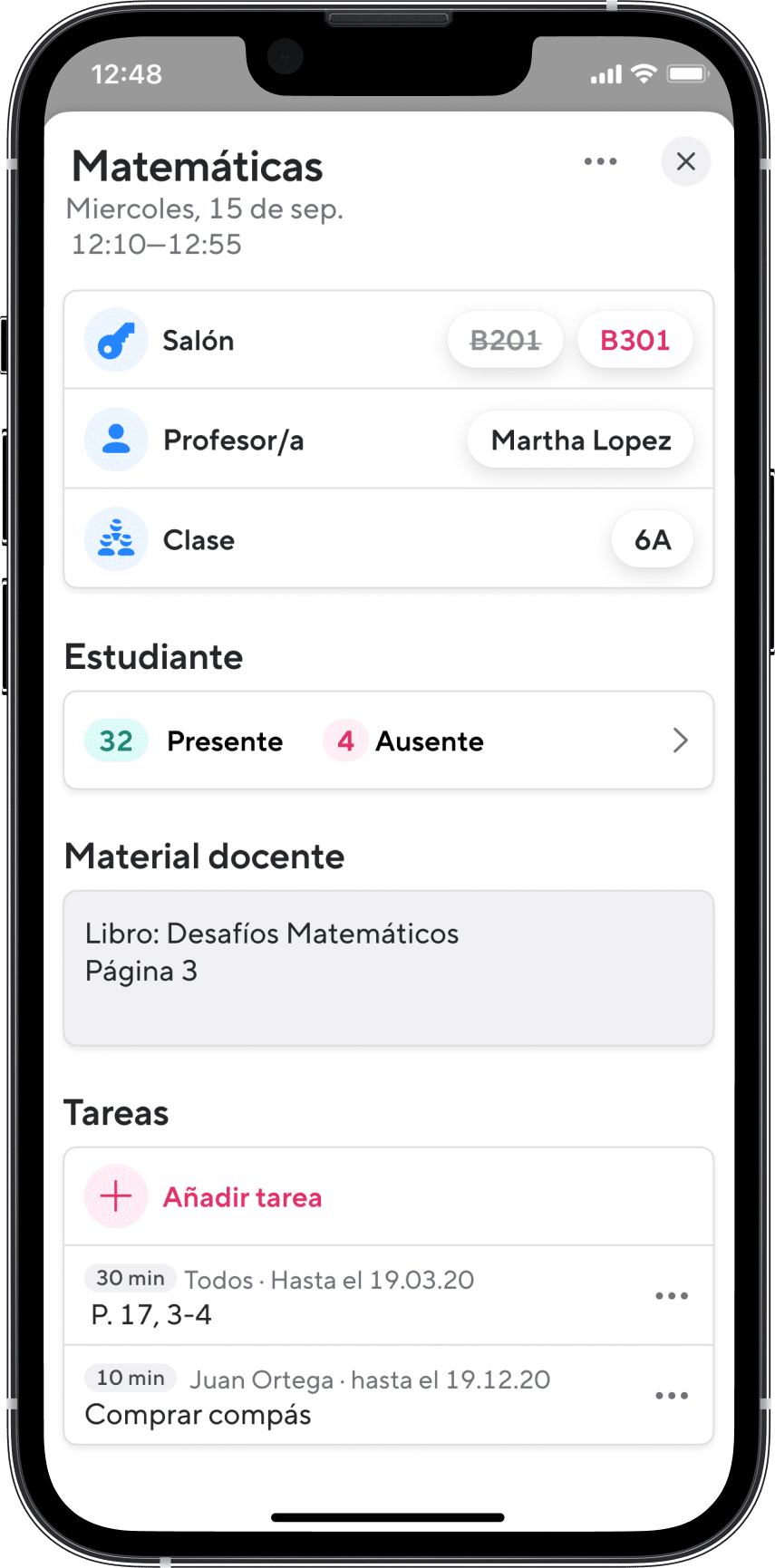
Task: Open options for task P. 17, 3-4
Action: (x=672, y=1296)
